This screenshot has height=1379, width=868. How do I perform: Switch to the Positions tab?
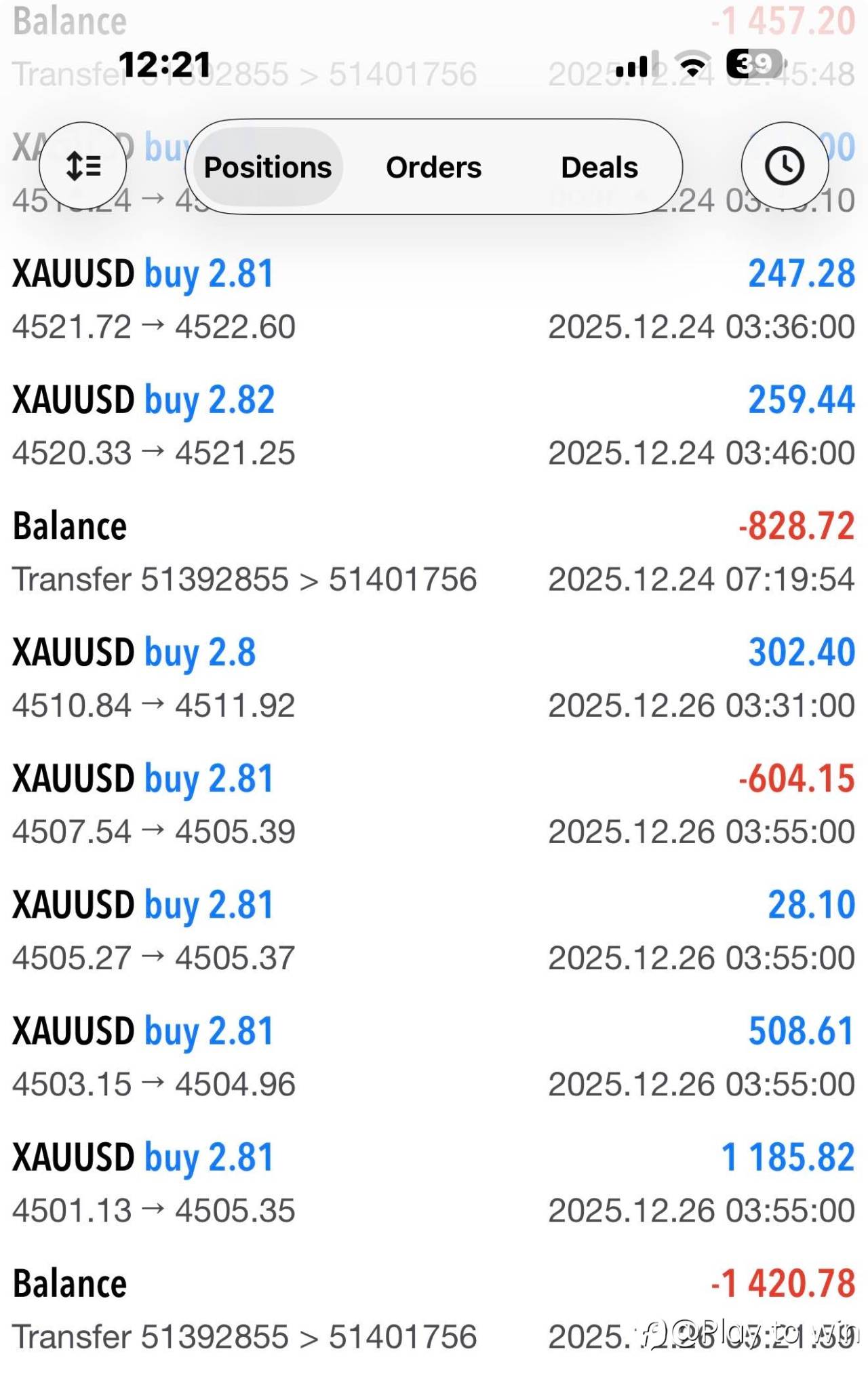pos(268,167)
